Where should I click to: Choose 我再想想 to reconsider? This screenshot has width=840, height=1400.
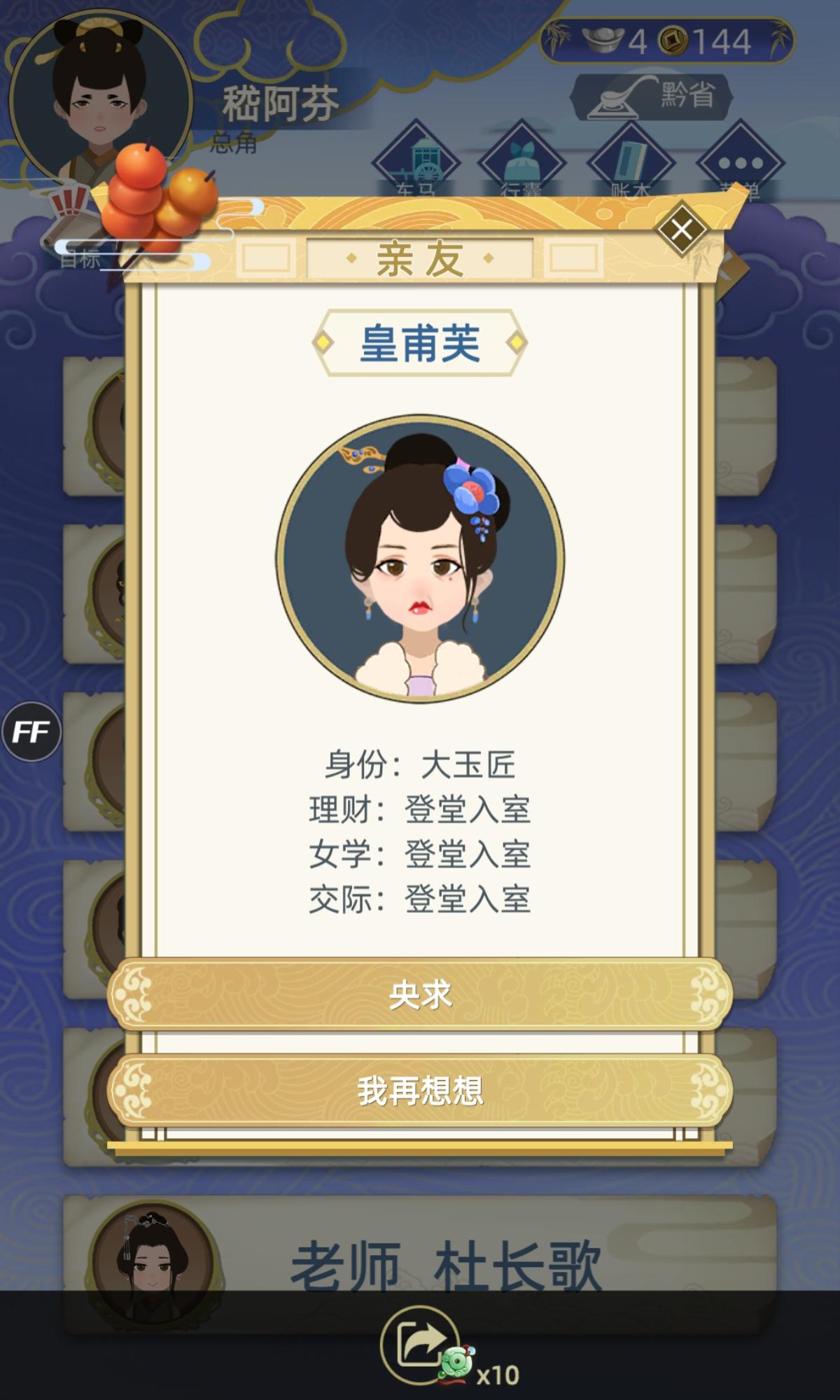(420, 1092)
